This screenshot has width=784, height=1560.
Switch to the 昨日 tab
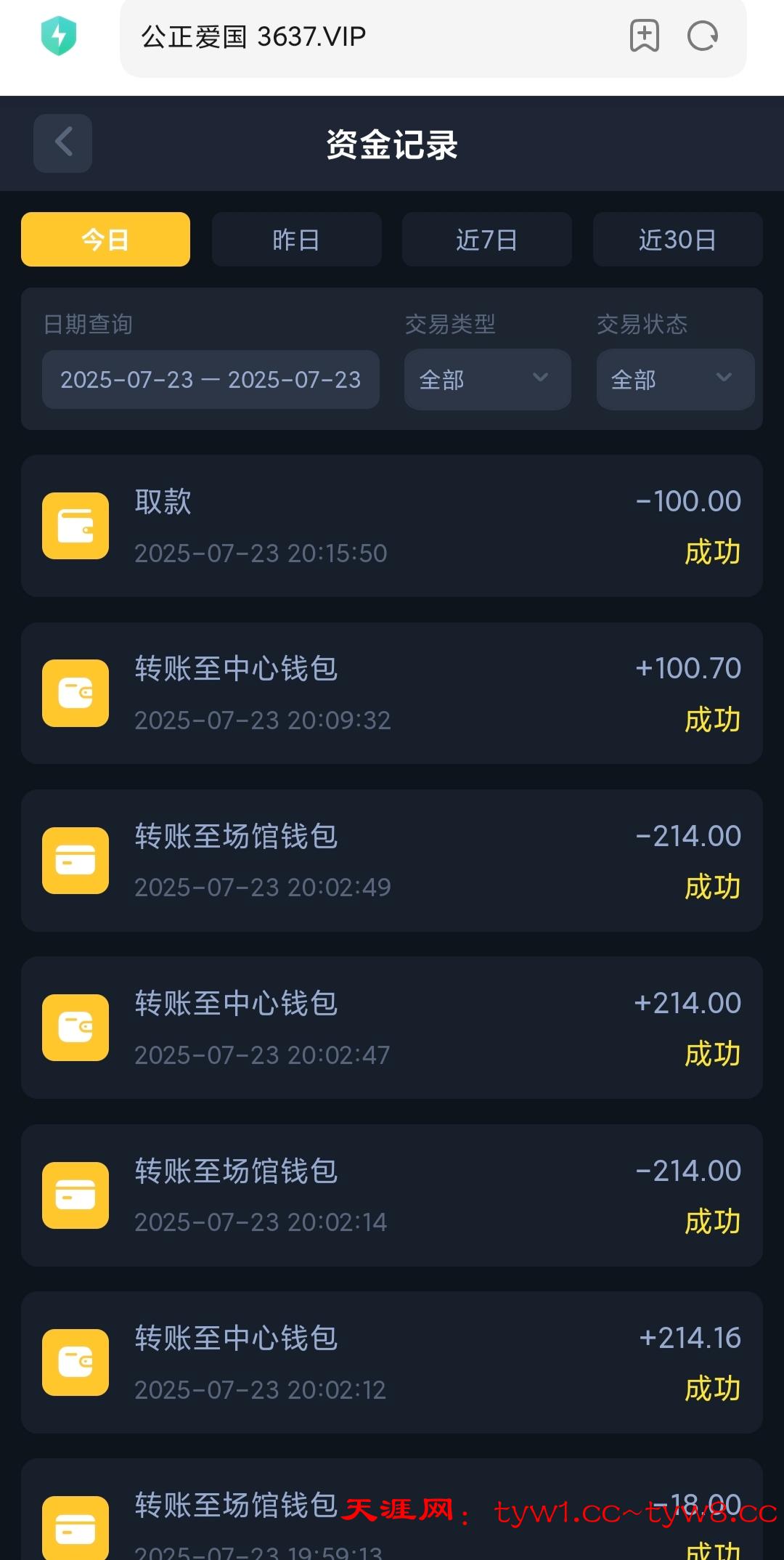tap(296, 240)
